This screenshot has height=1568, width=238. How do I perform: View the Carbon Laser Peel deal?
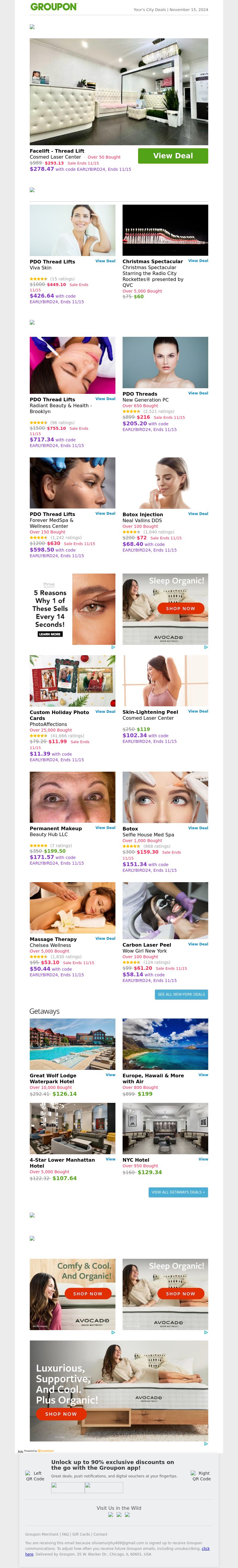pyautogui.click(x=198, y=944)
